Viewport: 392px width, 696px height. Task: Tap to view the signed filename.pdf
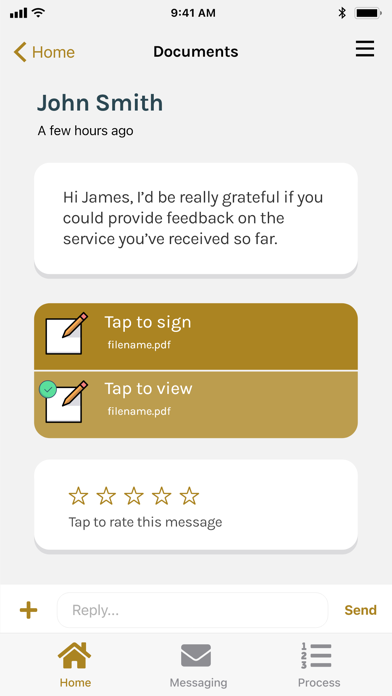(x=196, y=404)
